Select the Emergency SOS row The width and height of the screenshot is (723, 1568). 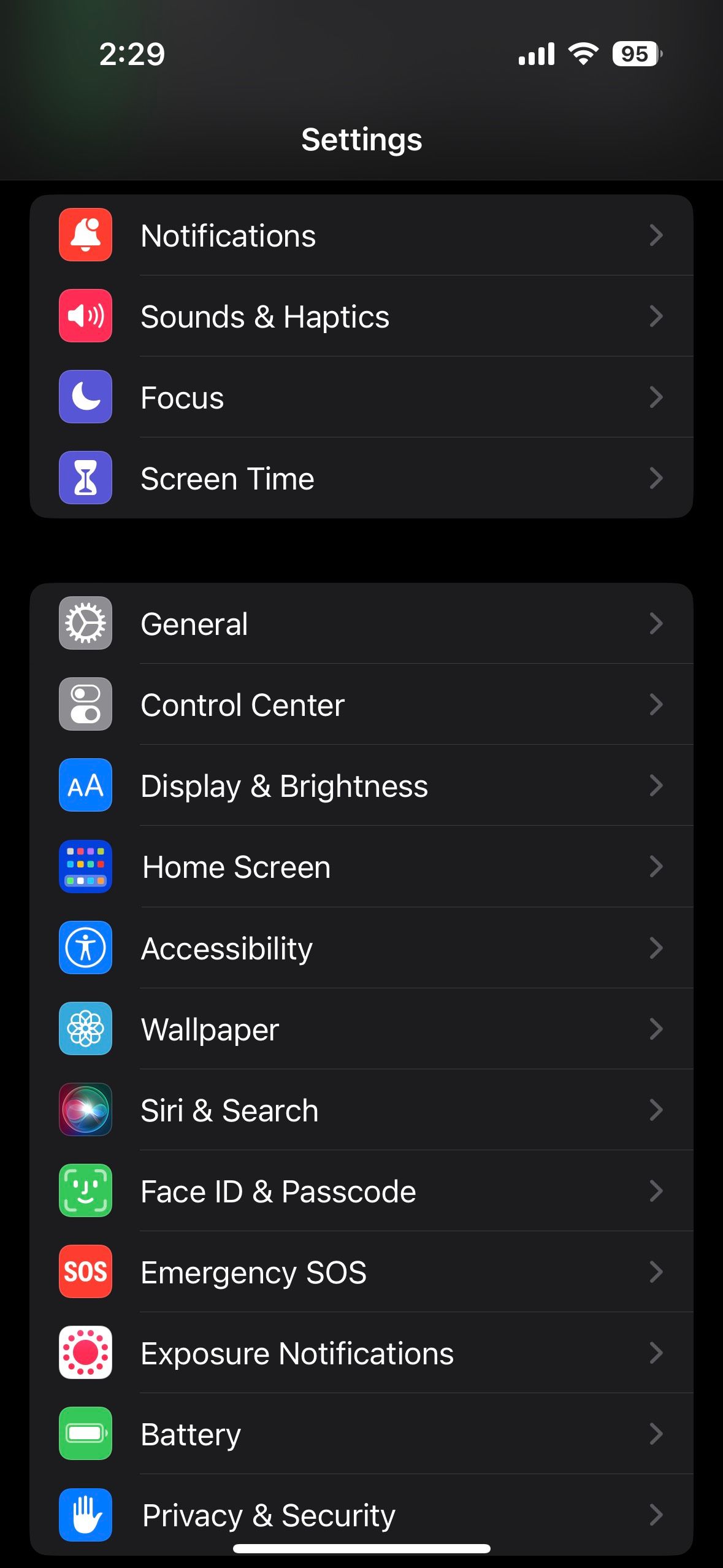click(362, 1272)
